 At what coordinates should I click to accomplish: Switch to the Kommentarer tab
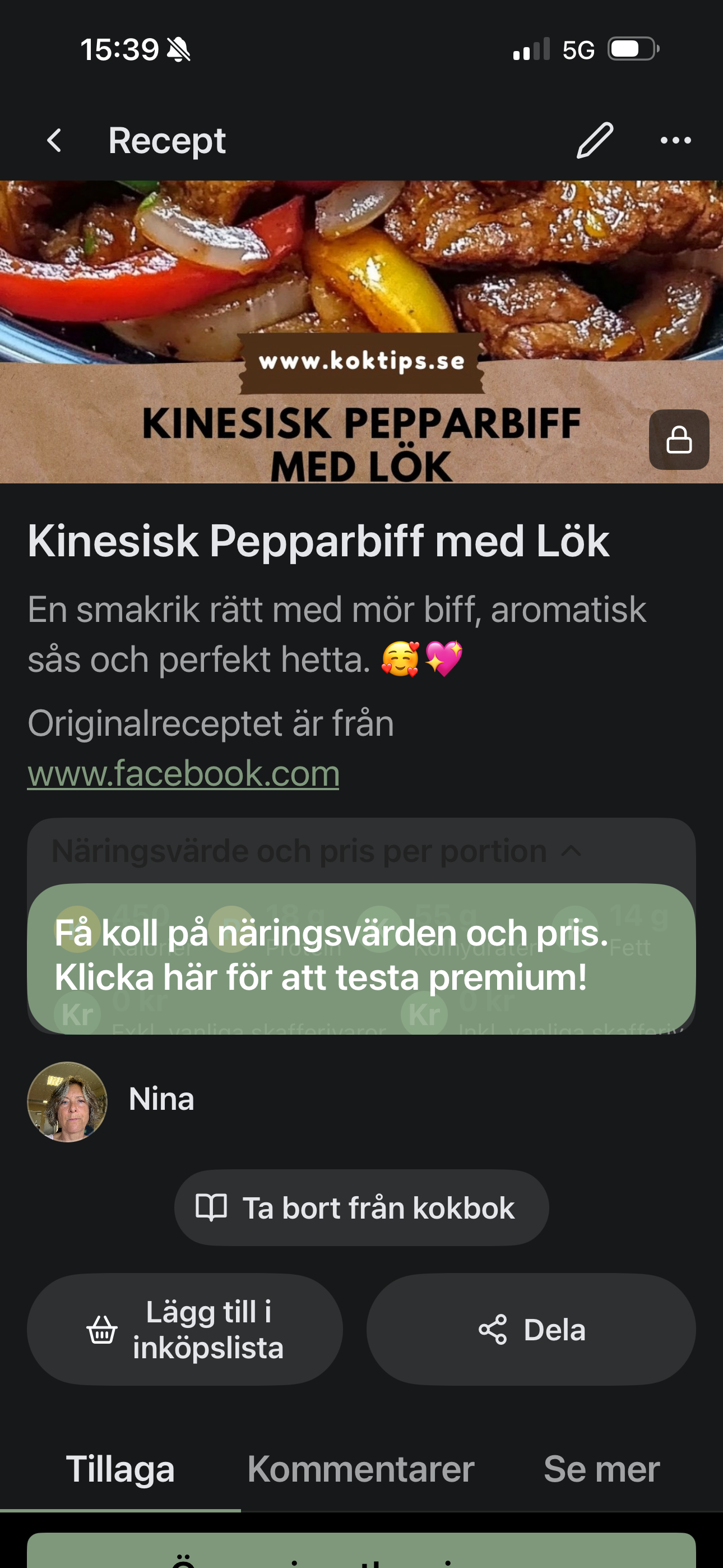(361, 1469)
